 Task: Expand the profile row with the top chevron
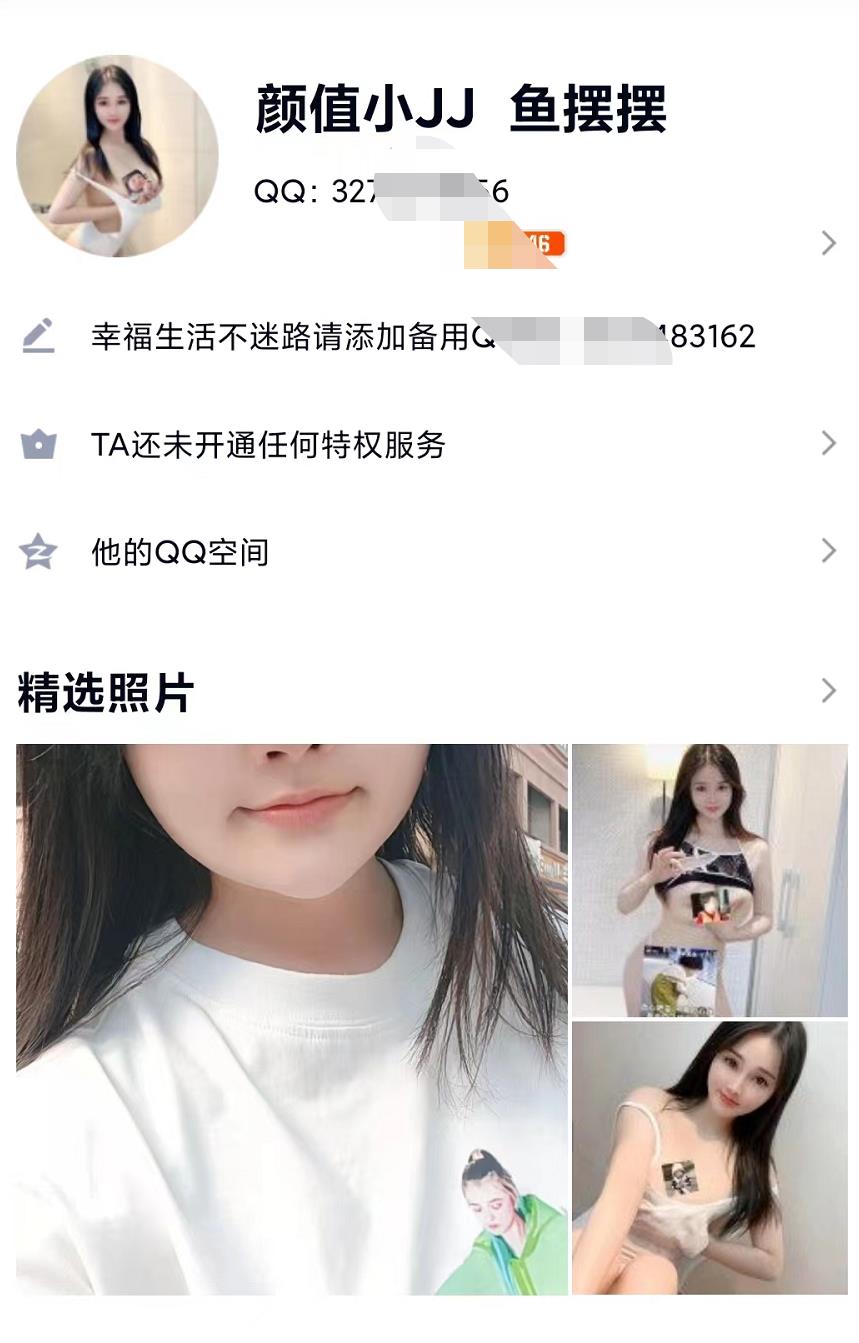828,243
